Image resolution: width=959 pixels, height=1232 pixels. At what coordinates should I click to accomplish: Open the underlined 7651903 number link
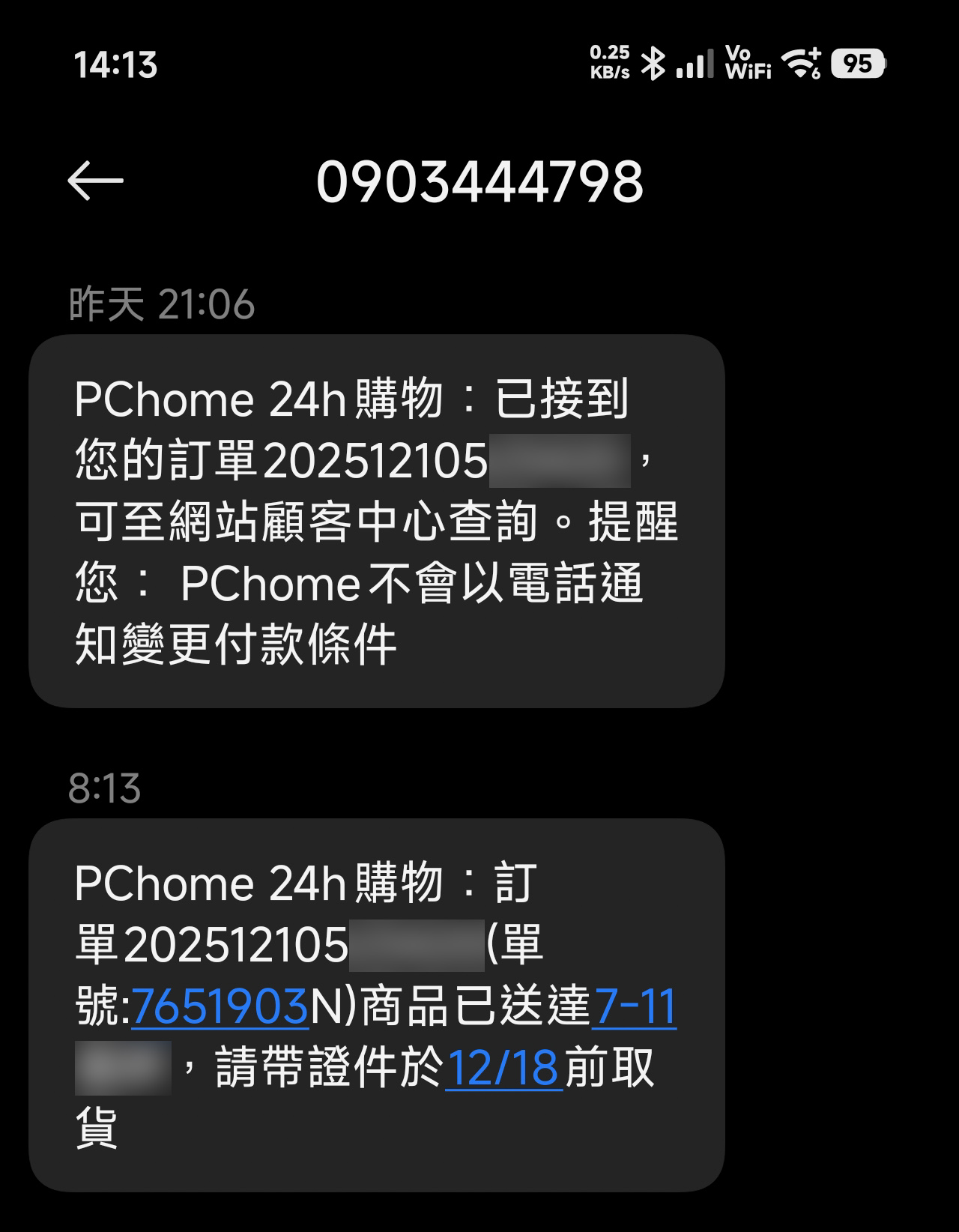coord(220,1006)
